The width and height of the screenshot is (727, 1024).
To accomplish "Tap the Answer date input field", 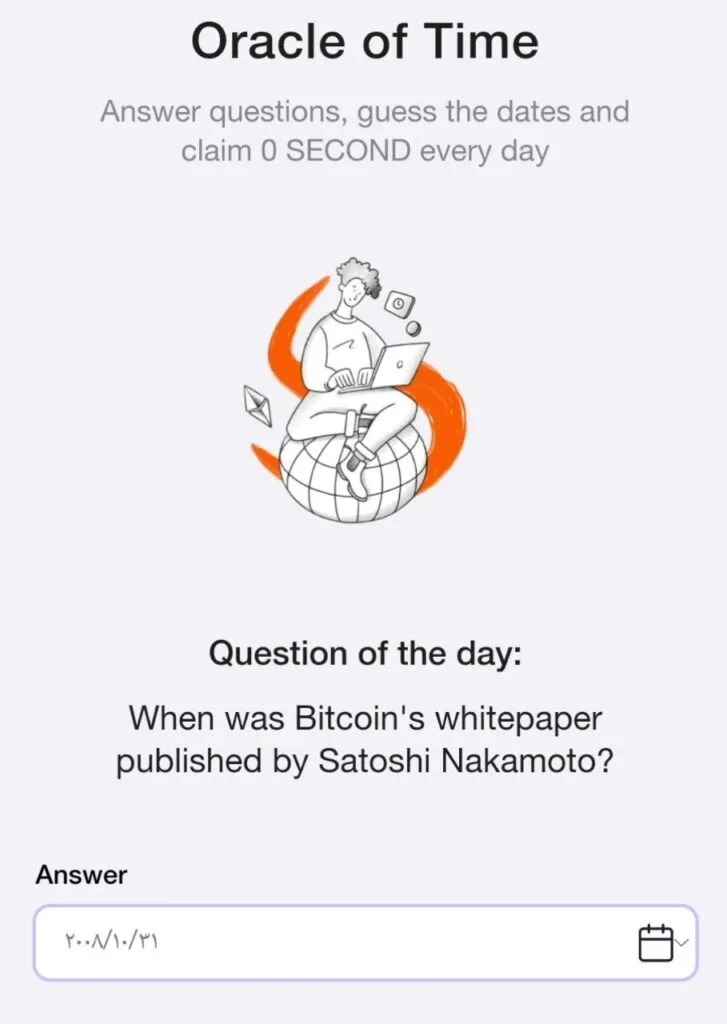I will click(330, 942).
